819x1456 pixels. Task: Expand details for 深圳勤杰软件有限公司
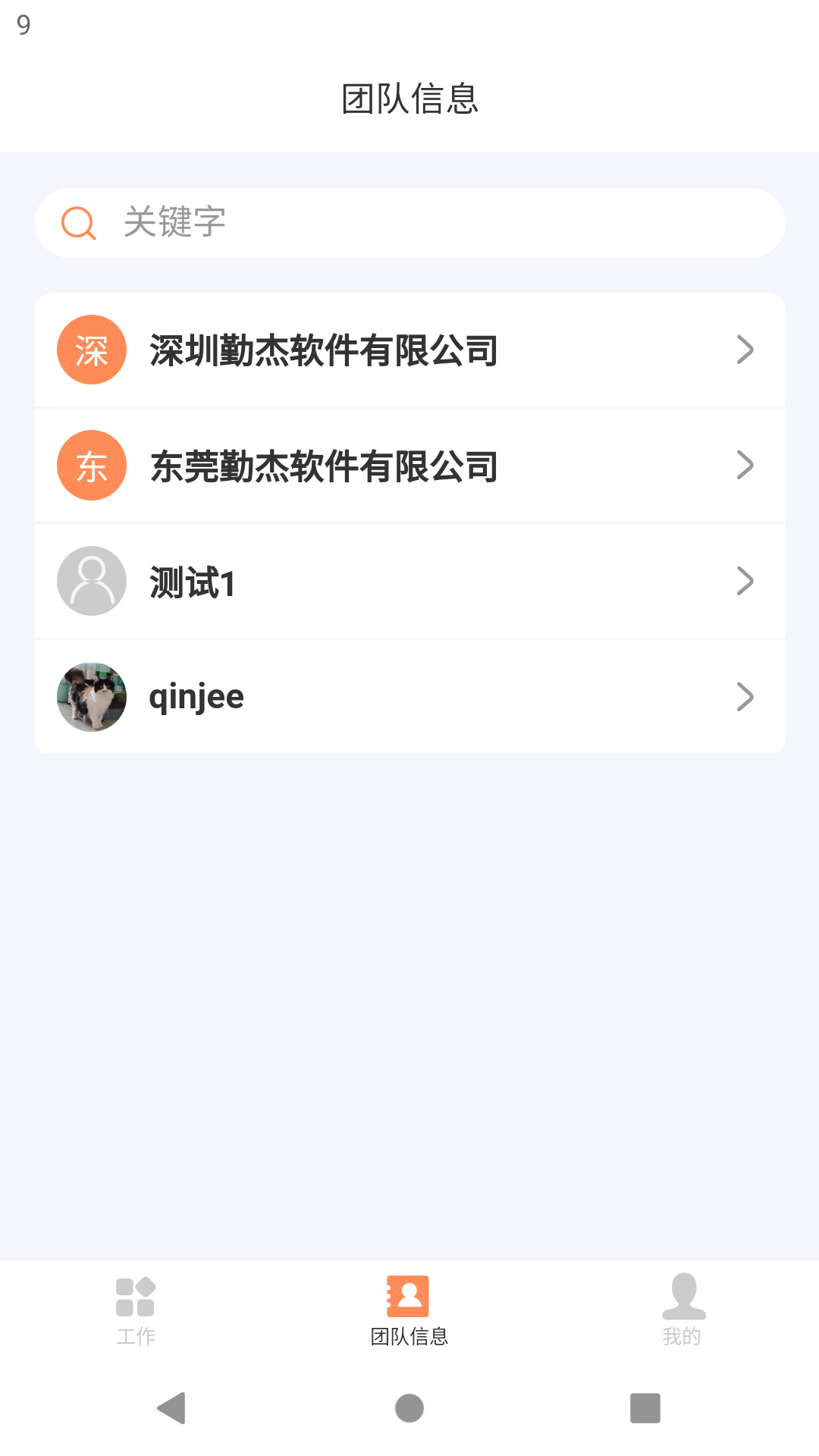[x=746, y=350]
